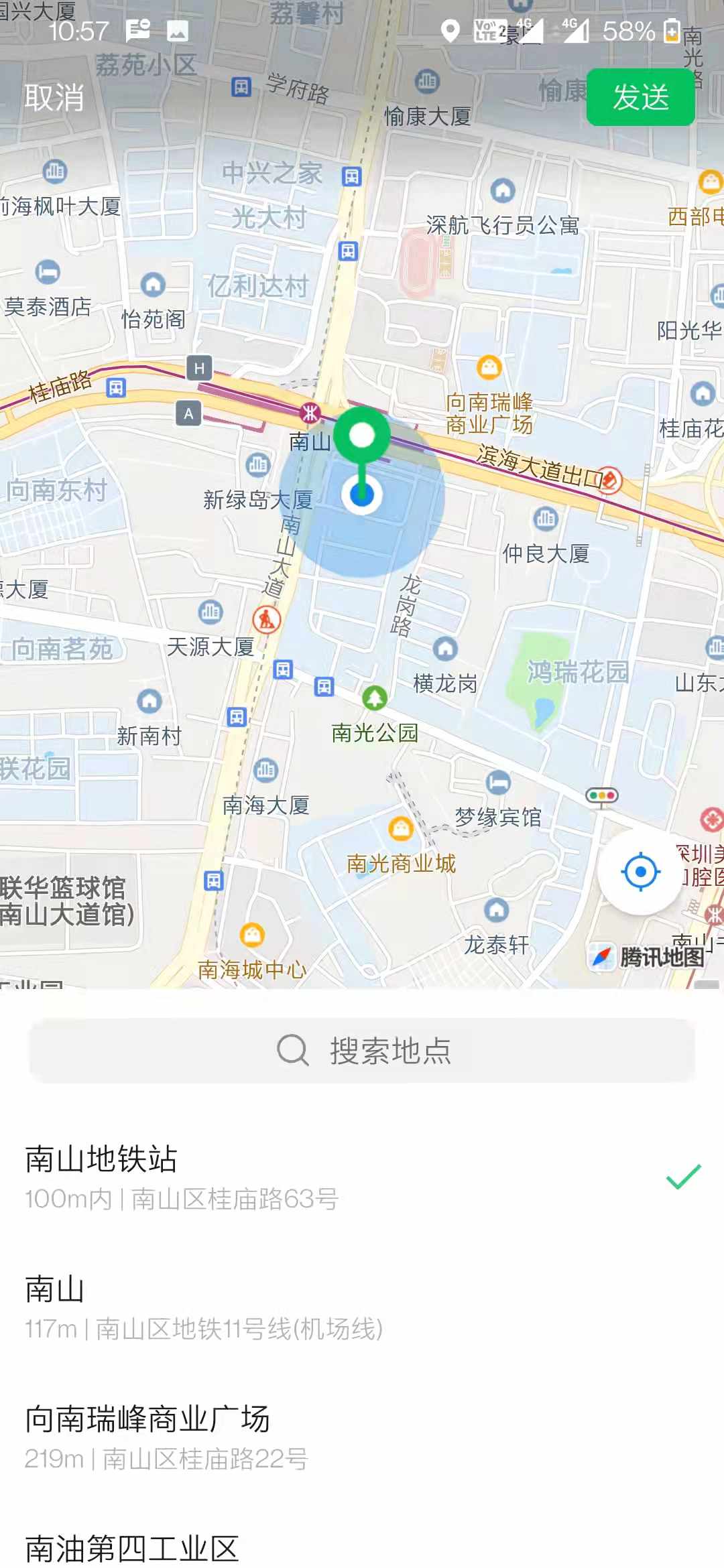Select 南油第四工业区 location row

362,1548
